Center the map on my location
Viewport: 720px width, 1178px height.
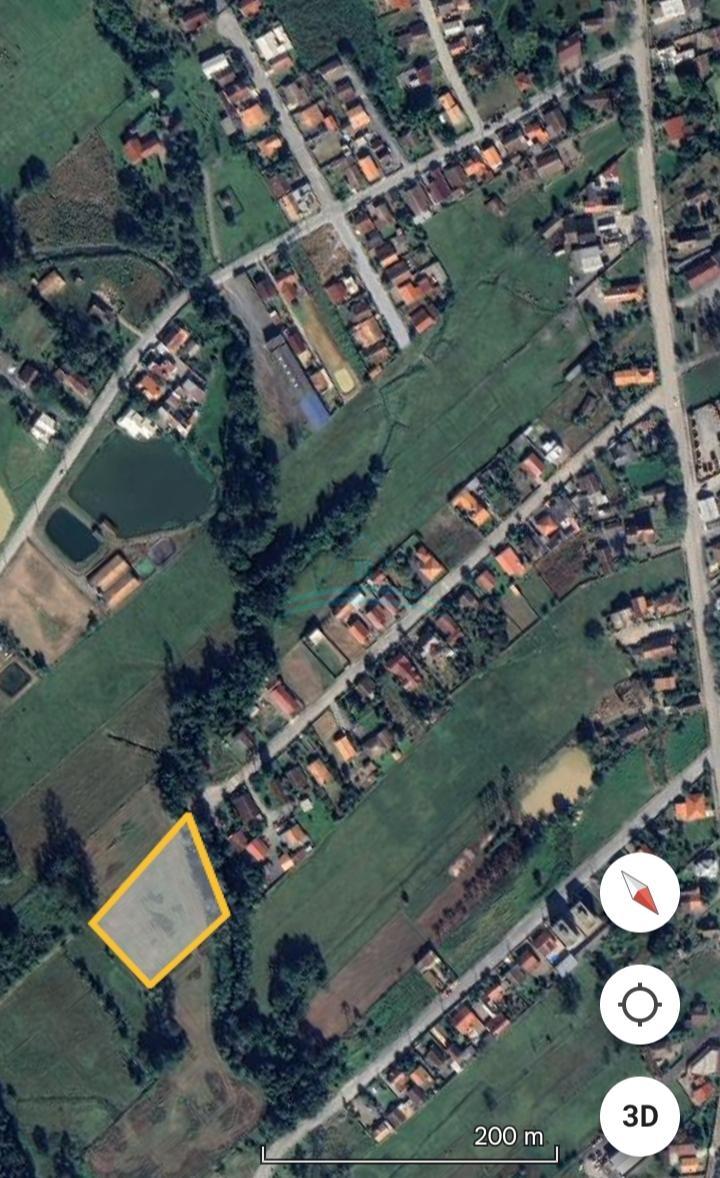[640, 1004]
